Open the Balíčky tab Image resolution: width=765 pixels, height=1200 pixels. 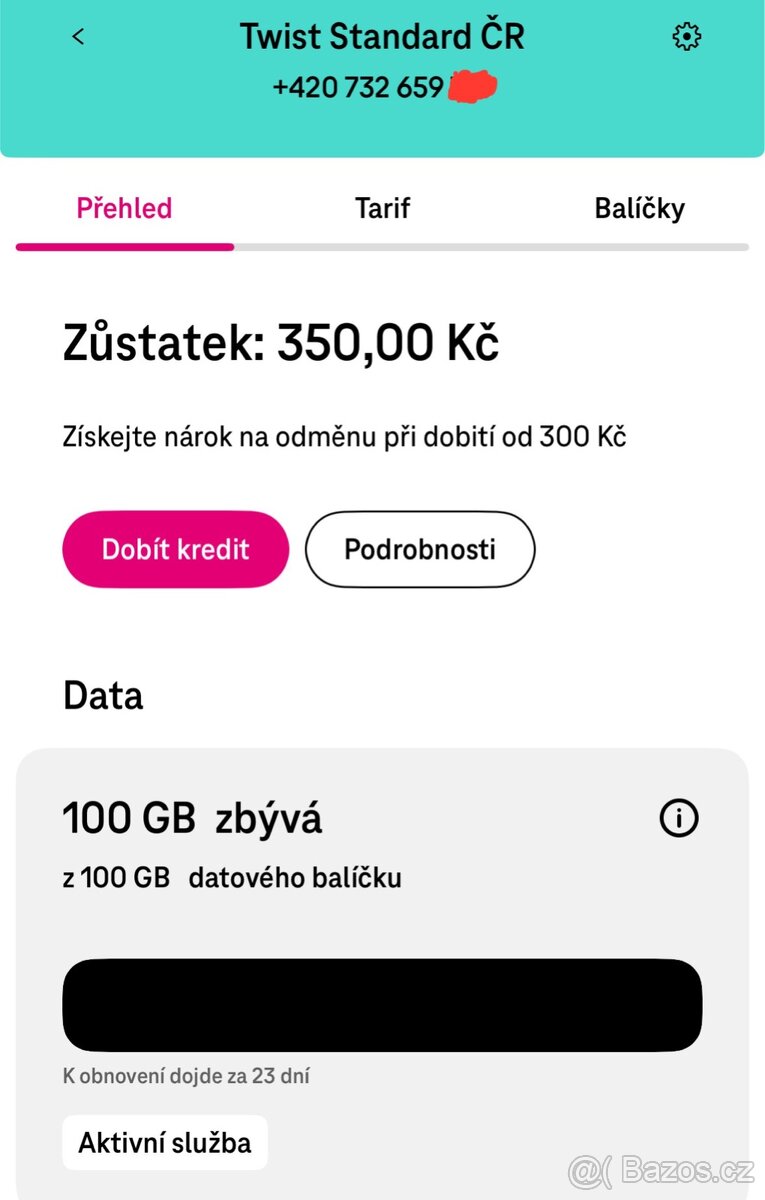[641, 208]
